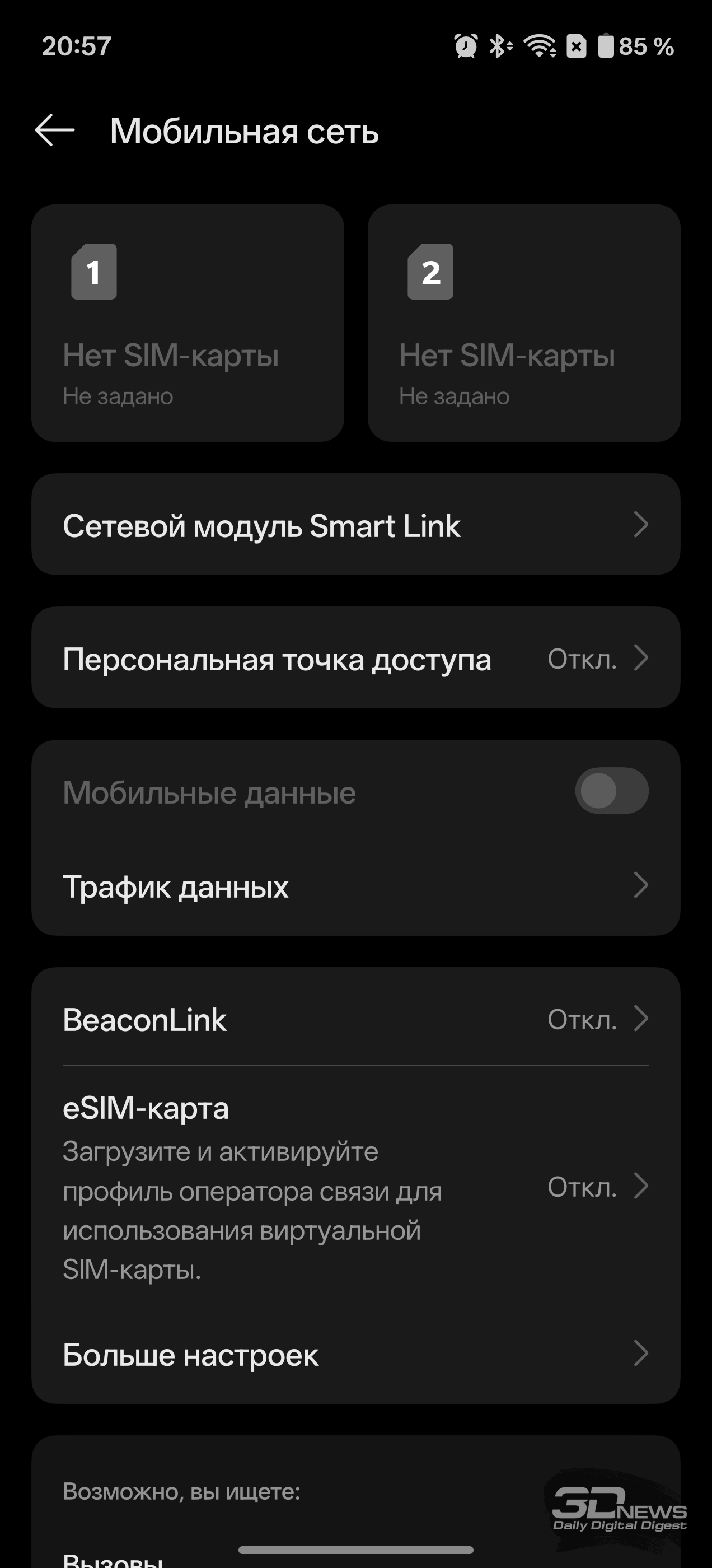This screenshot has width=712, height=1568.
Task: Open Трафик данных
Action: (355, 886)
